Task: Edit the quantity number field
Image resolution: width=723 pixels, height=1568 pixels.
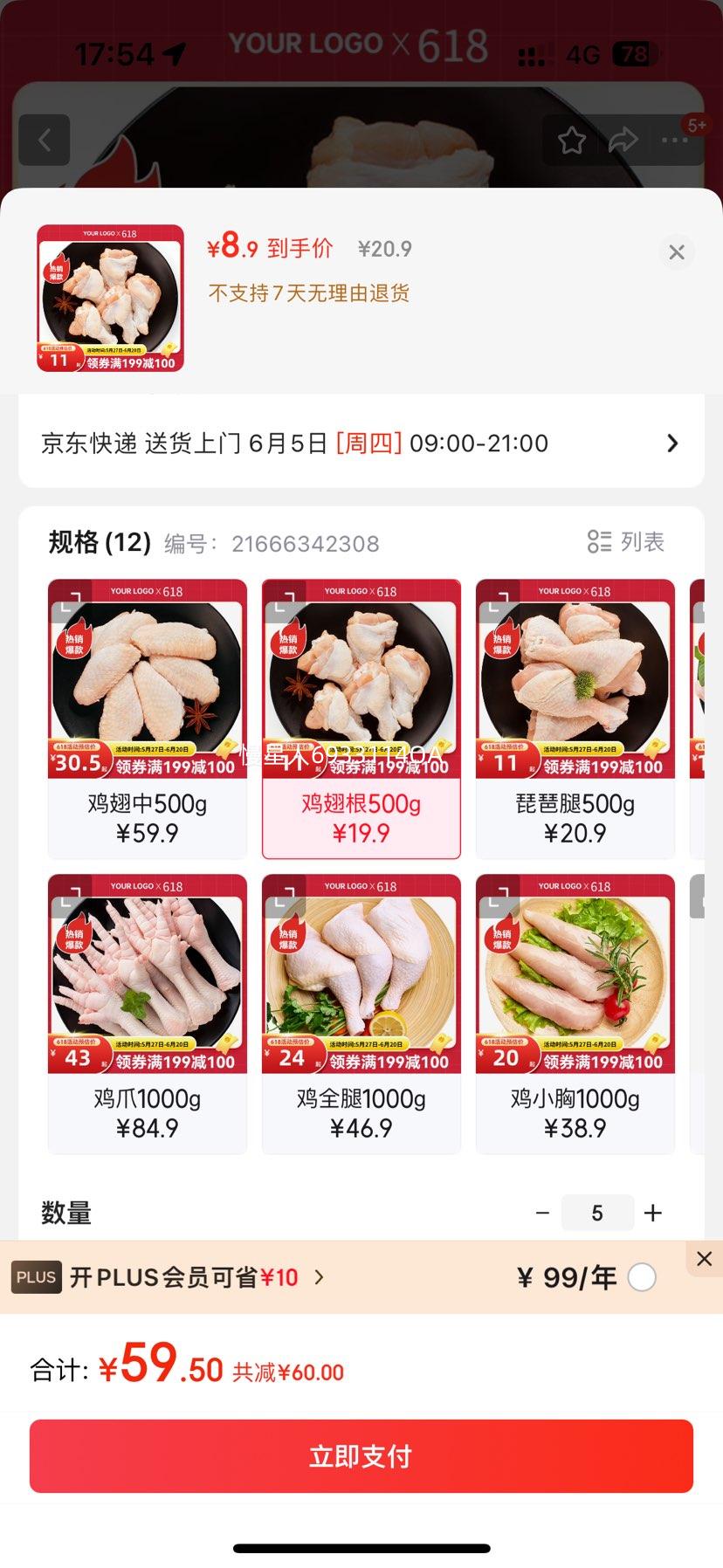Action: [597, 1213]
